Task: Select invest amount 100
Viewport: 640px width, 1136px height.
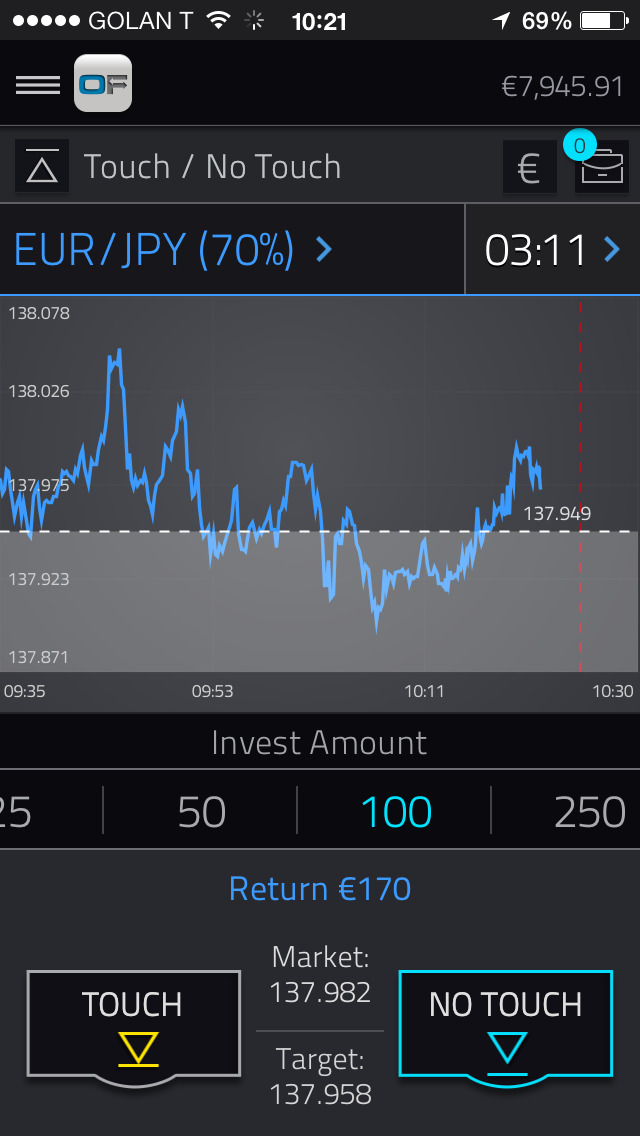Action: [396, 812]
